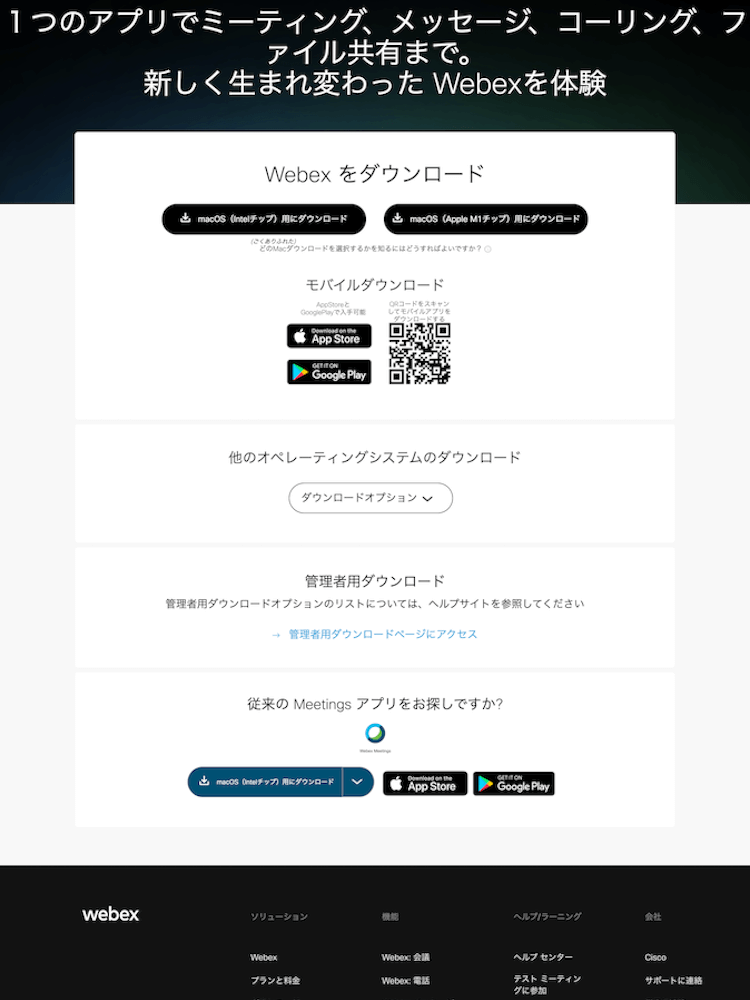Open テスト ミーティングに参加 footer link
Viewport: 750px width, 1000px height.
pos(546,984)
